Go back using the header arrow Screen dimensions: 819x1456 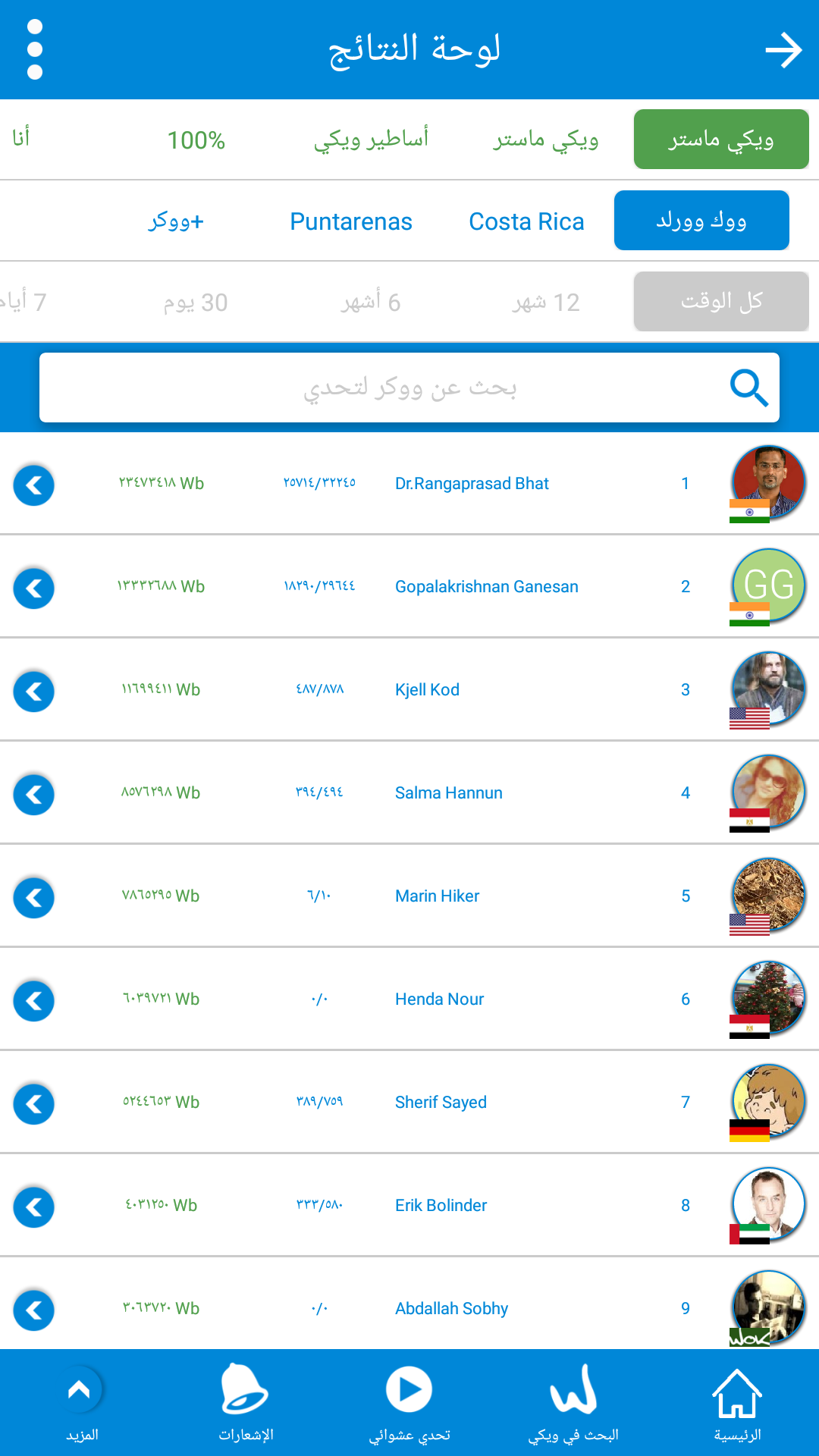[783, 50]
